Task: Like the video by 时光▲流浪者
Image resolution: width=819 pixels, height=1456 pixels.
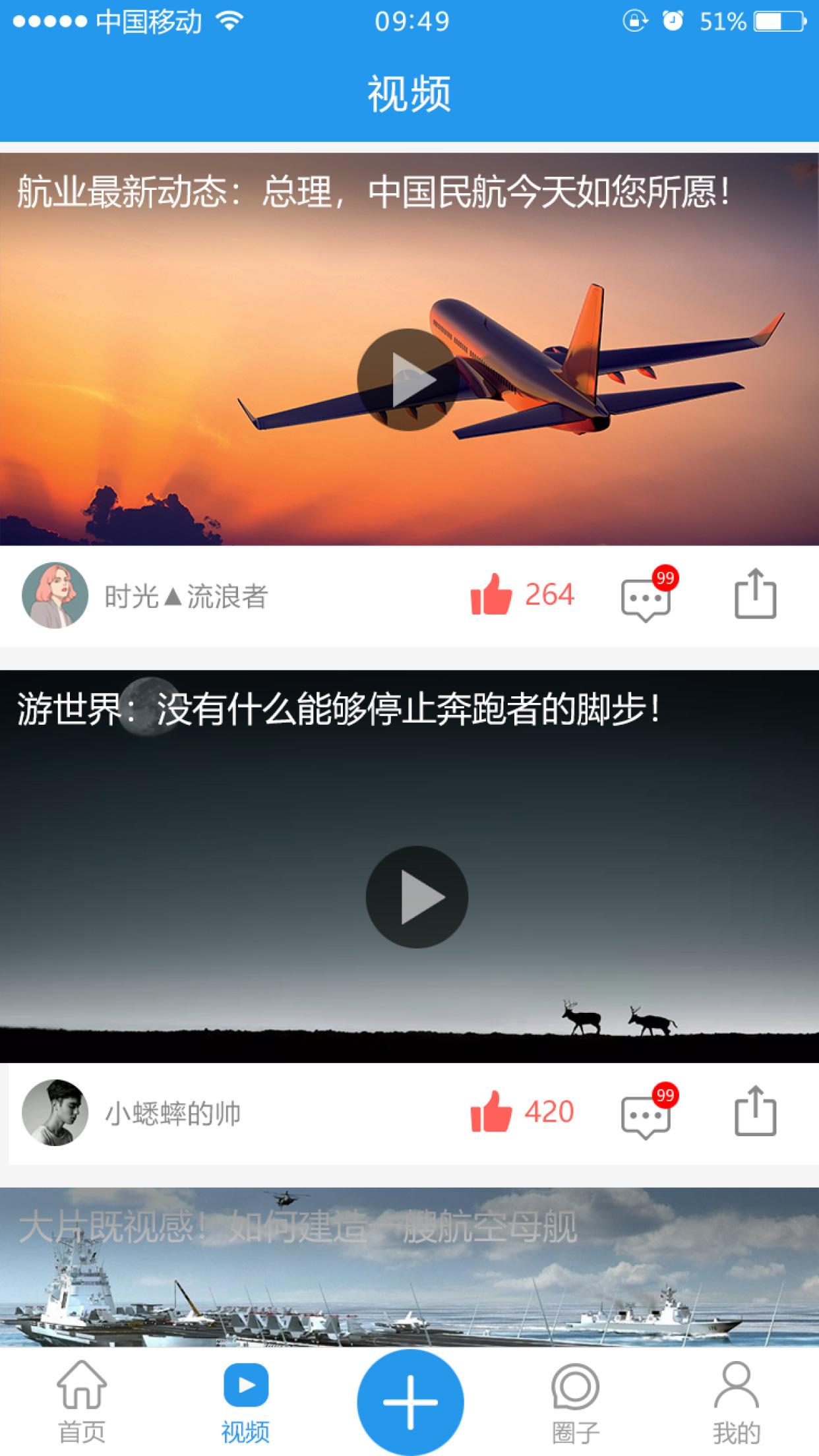Action: coord(491,595)
